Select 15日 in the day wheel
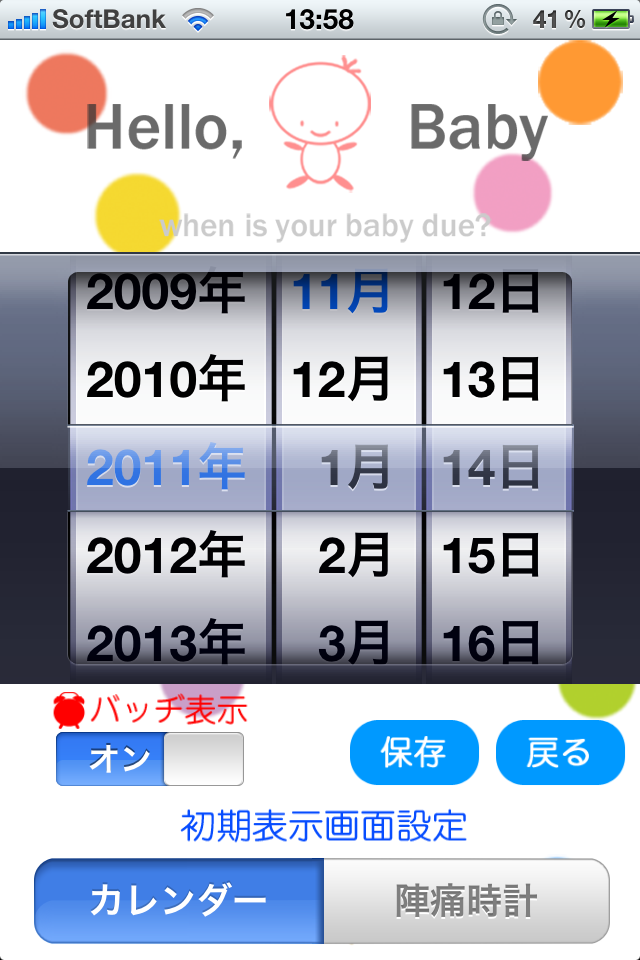Image resolution: width=640 pixels, height=960 pixels. coord(492,556)
